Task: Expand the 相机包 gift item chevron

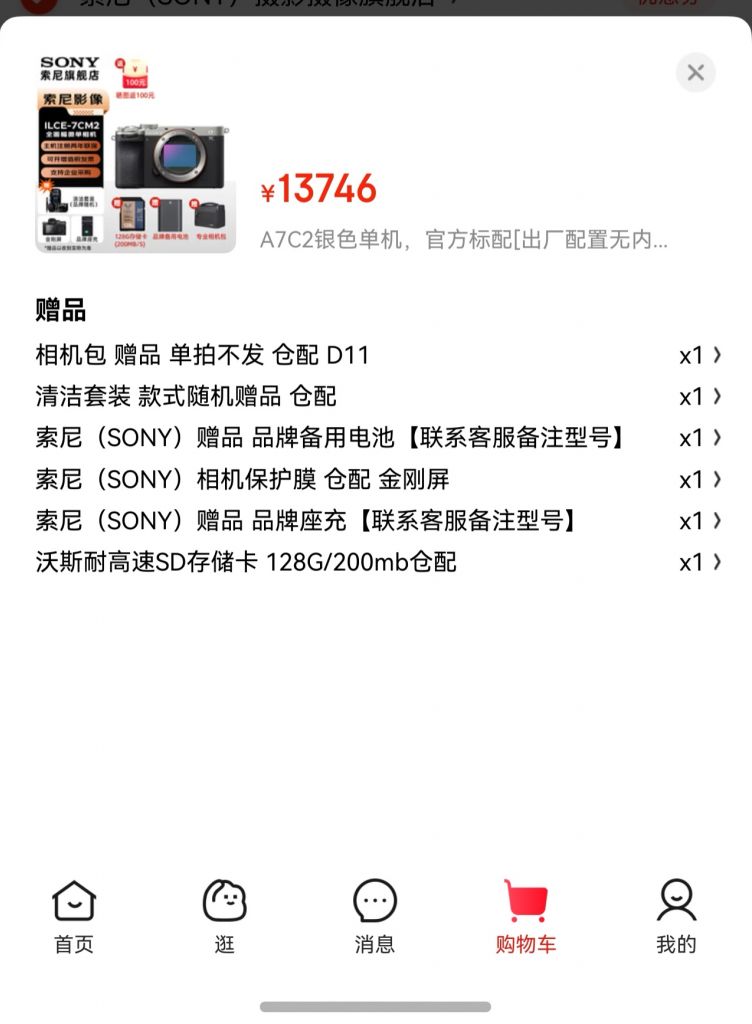Action: point(717,355)
